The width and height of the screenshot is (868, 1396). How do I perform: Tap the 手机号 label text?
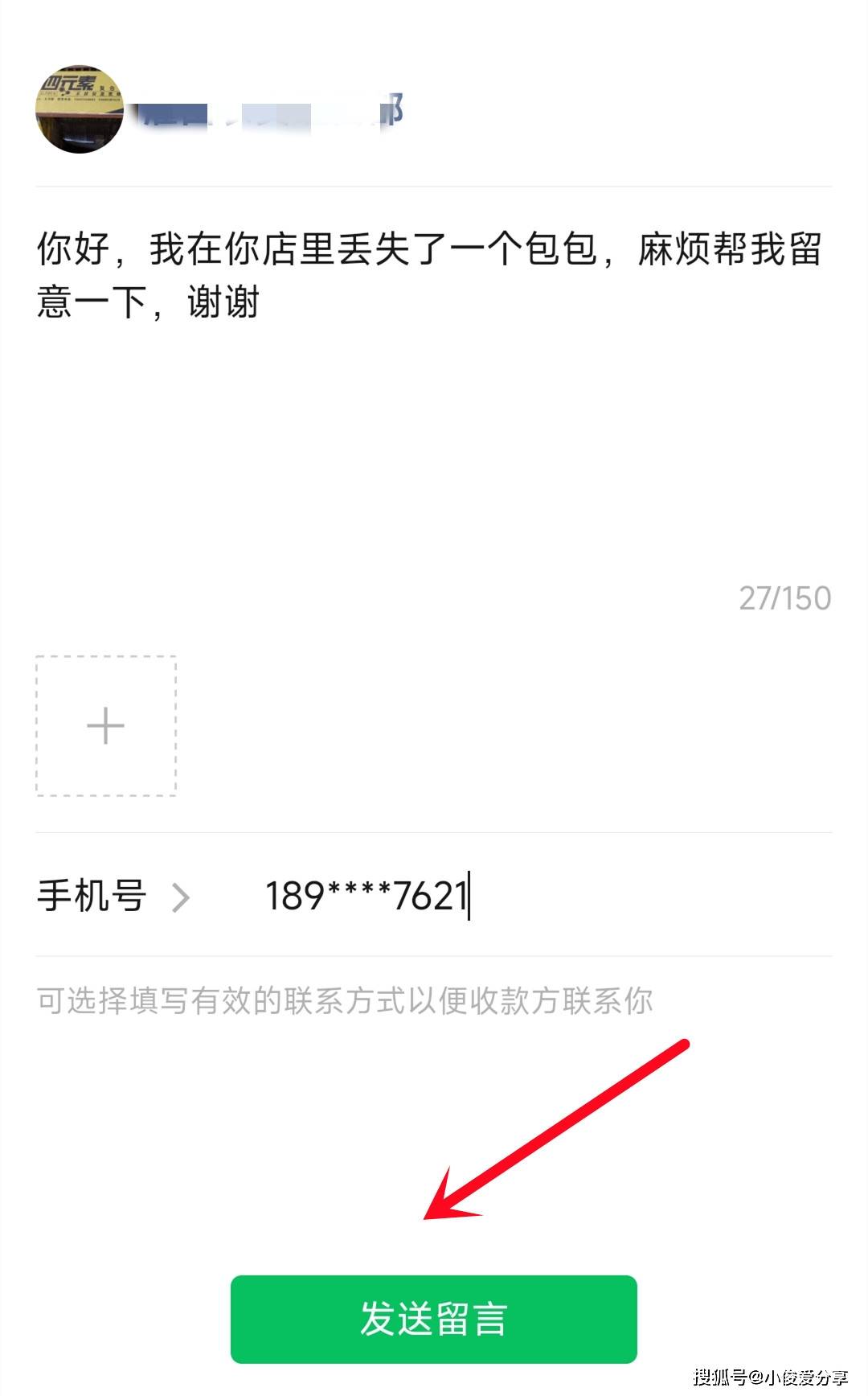pos(91,896)
